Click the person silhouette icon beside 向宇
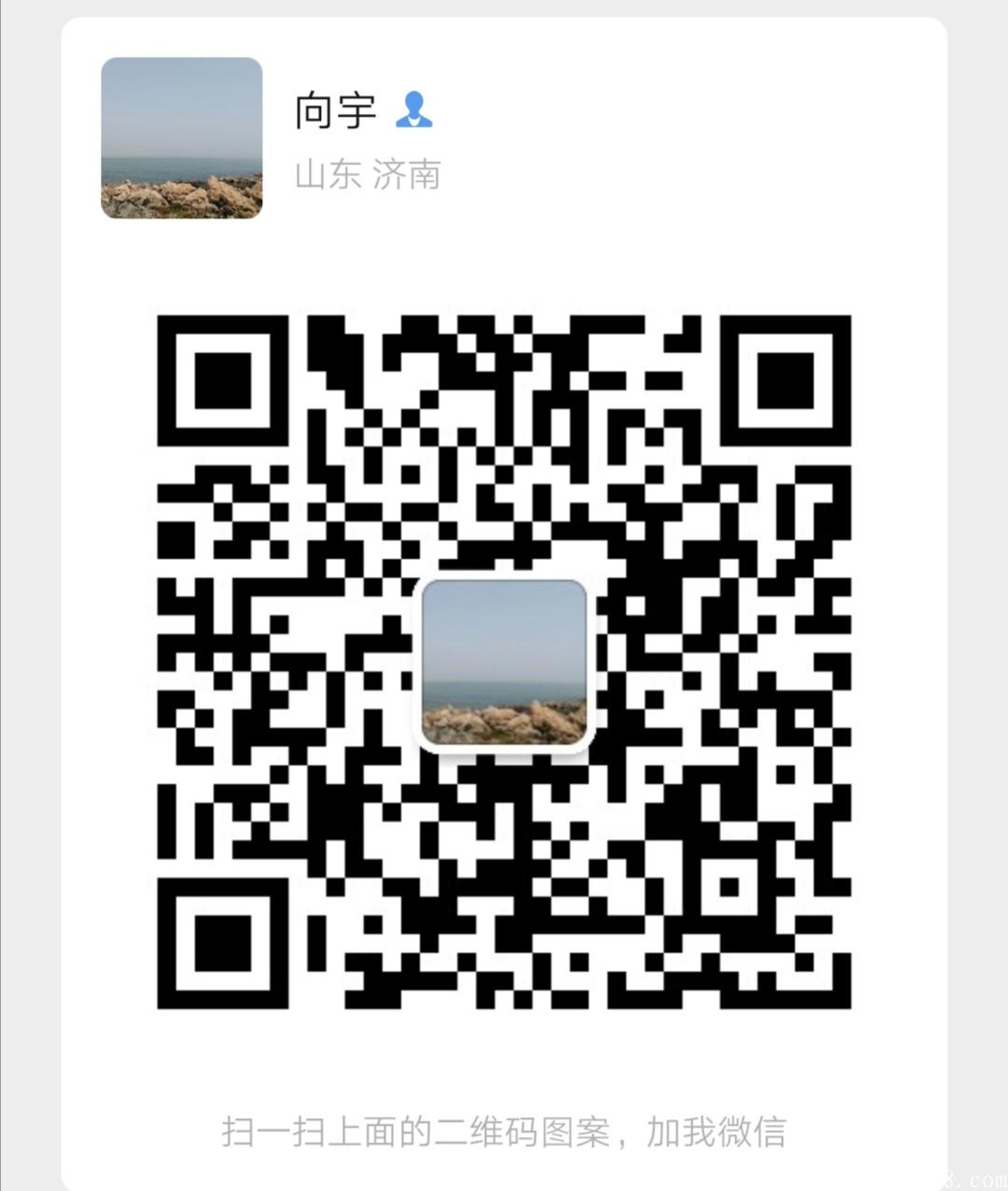The image size is (1008, 1191). 413,109
